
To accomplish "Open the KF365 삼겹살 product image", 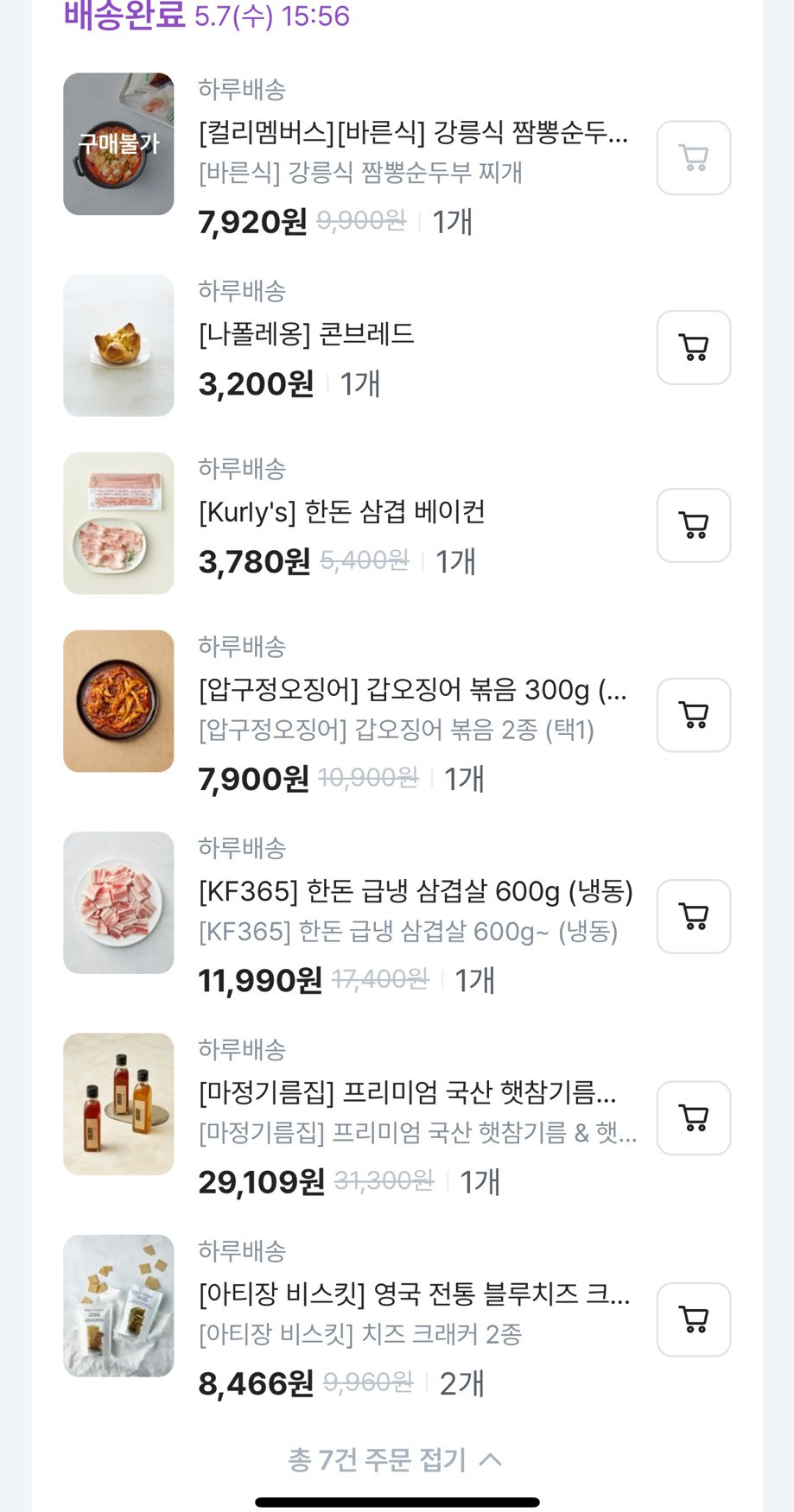I will click(x=118, y=902).
